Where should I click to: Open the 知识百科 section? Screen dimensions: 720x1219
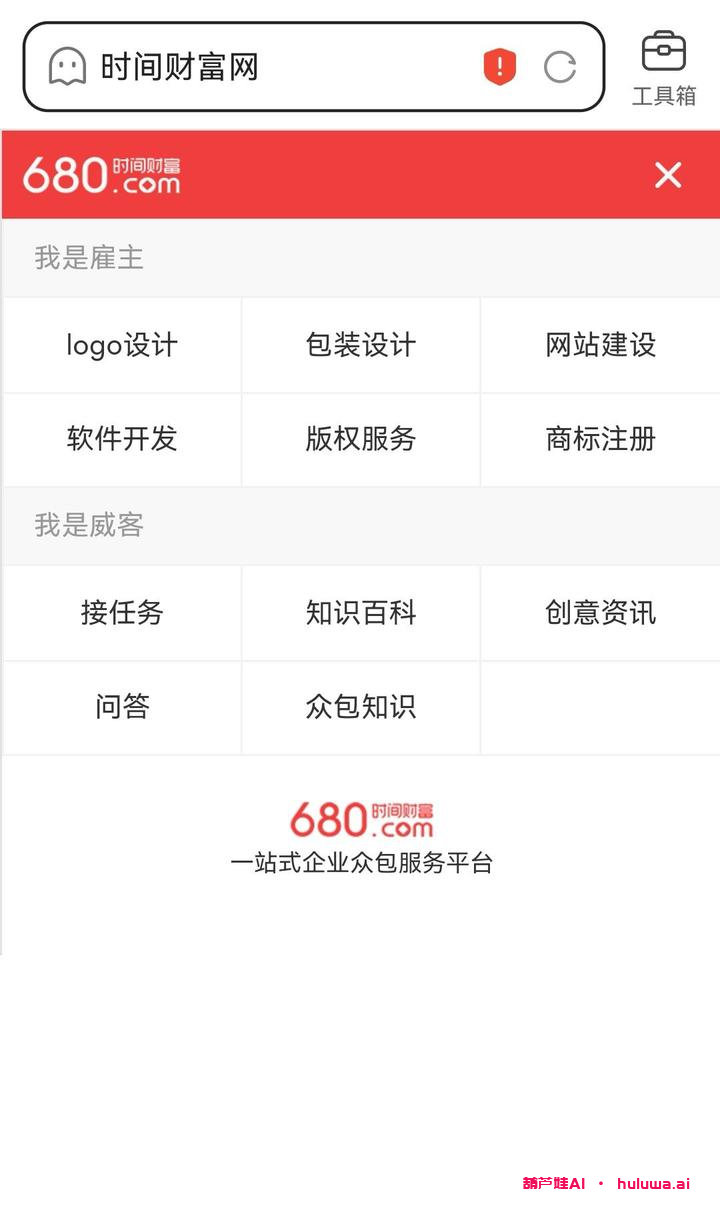[361, 614]
